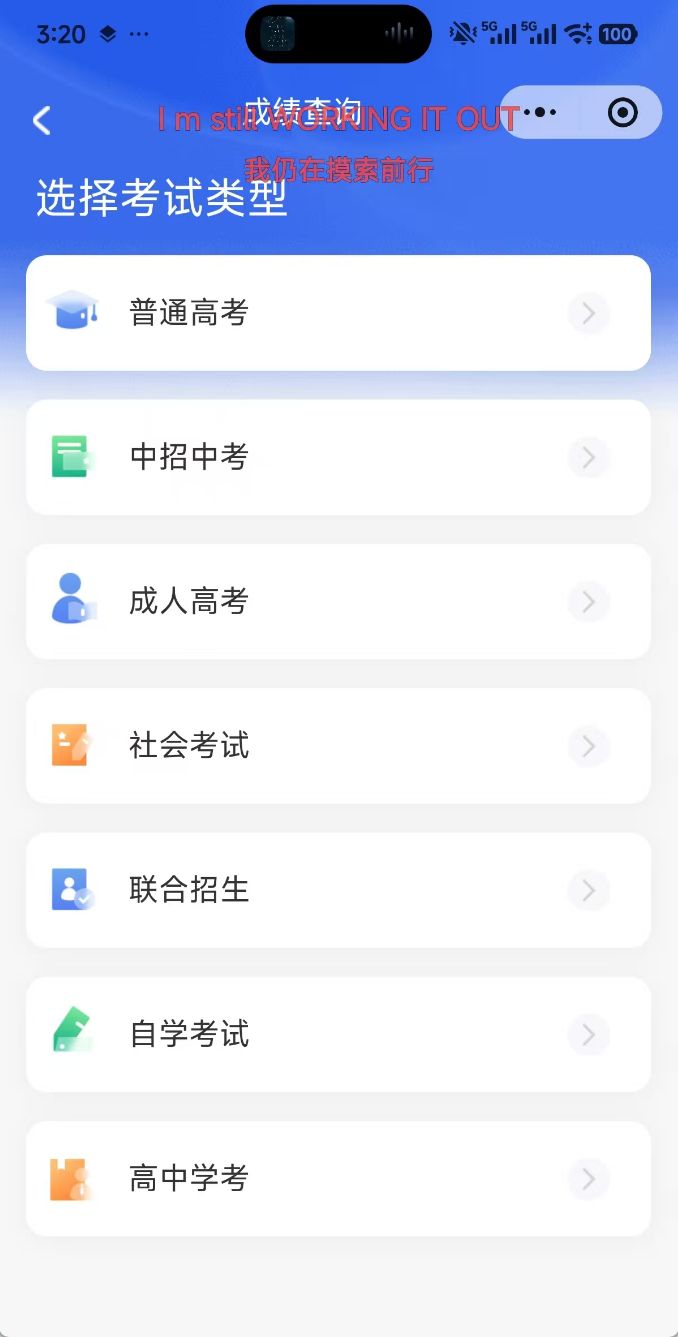Close the mini program with the circle button
The height and width of the screenshot is (1337, 678).
(x=622, y=113)
